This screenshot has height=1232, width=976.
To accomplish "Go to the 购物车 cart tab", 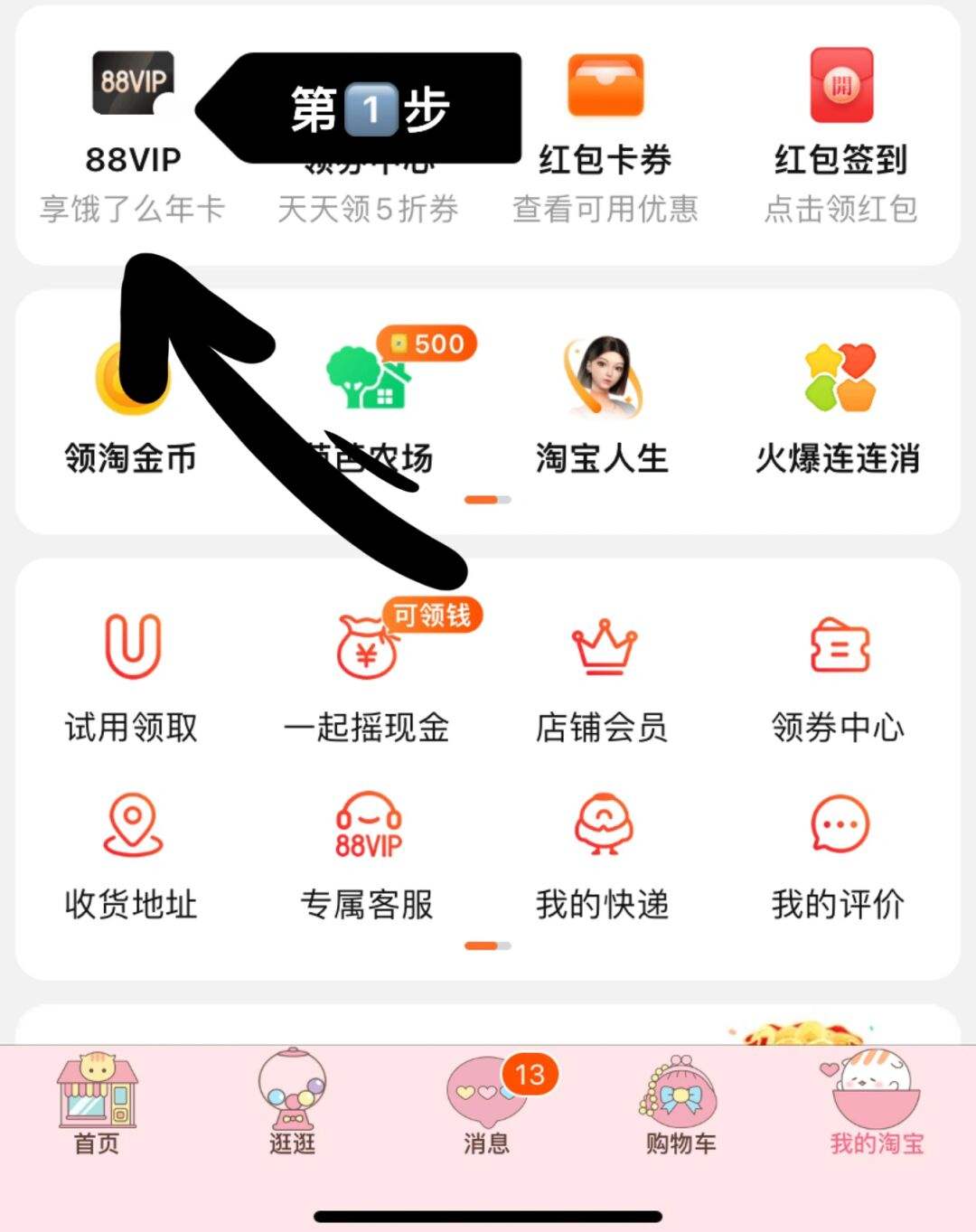I will pos(681,1103).
